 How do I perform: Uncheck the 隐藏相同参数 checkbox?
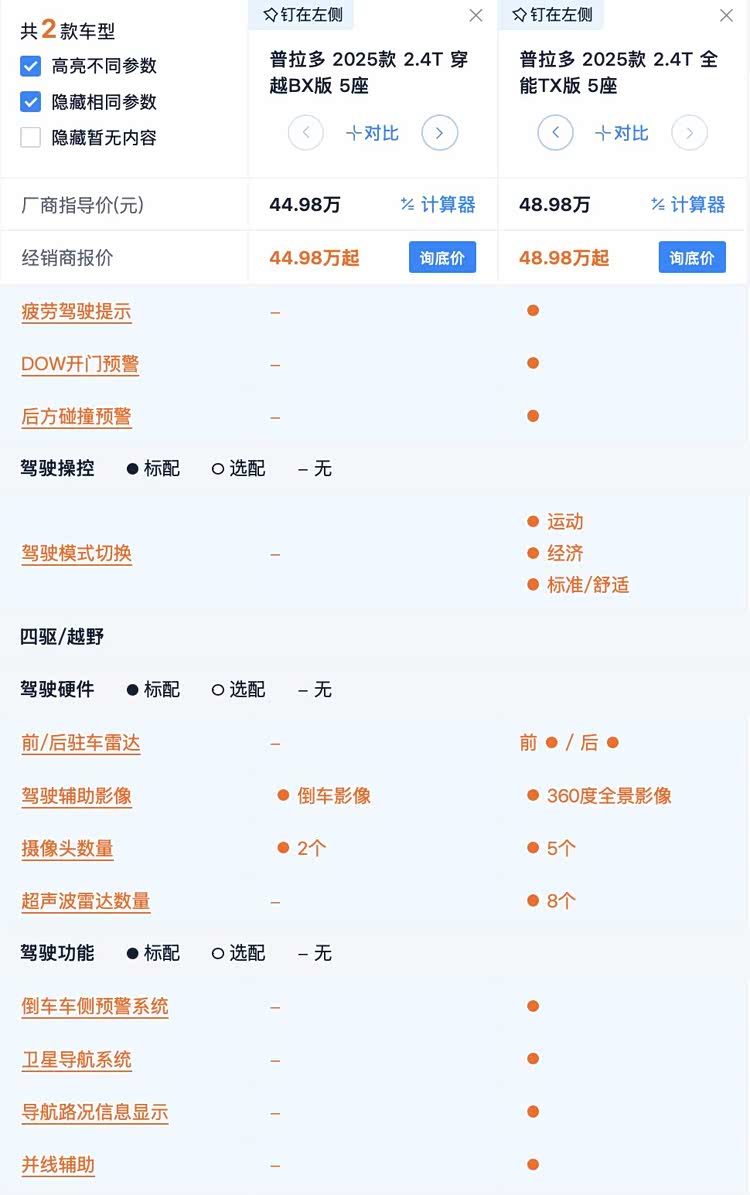pos(31,102)
